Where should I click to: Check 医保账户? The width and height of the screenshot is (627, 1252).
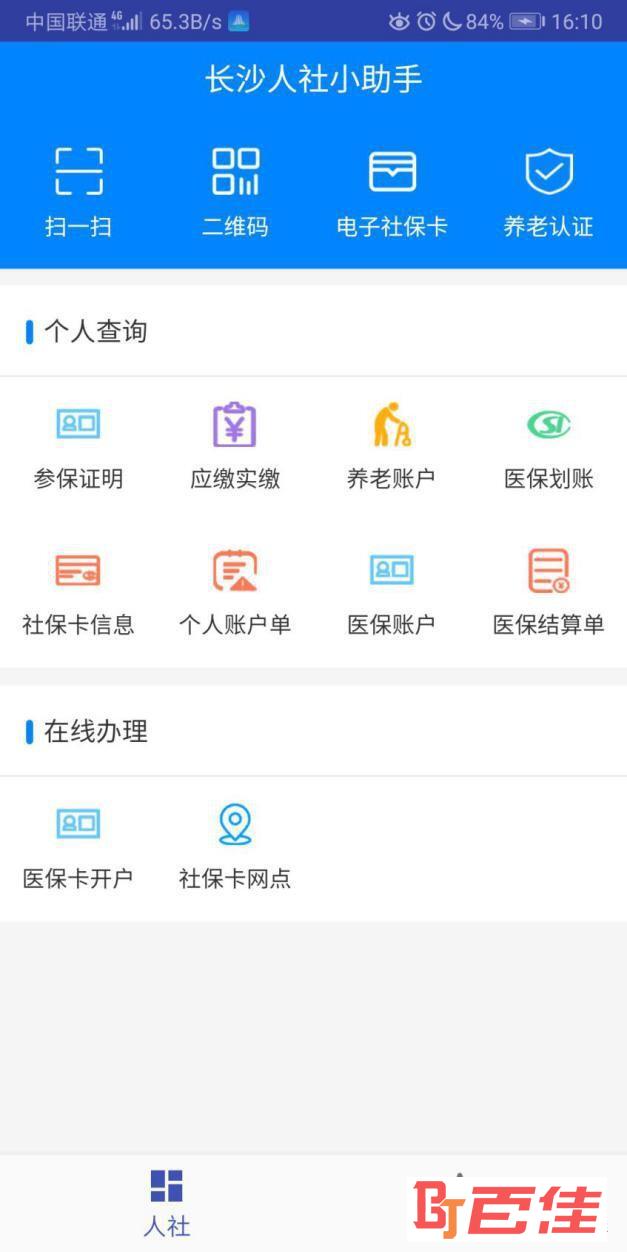click(392, 592)
